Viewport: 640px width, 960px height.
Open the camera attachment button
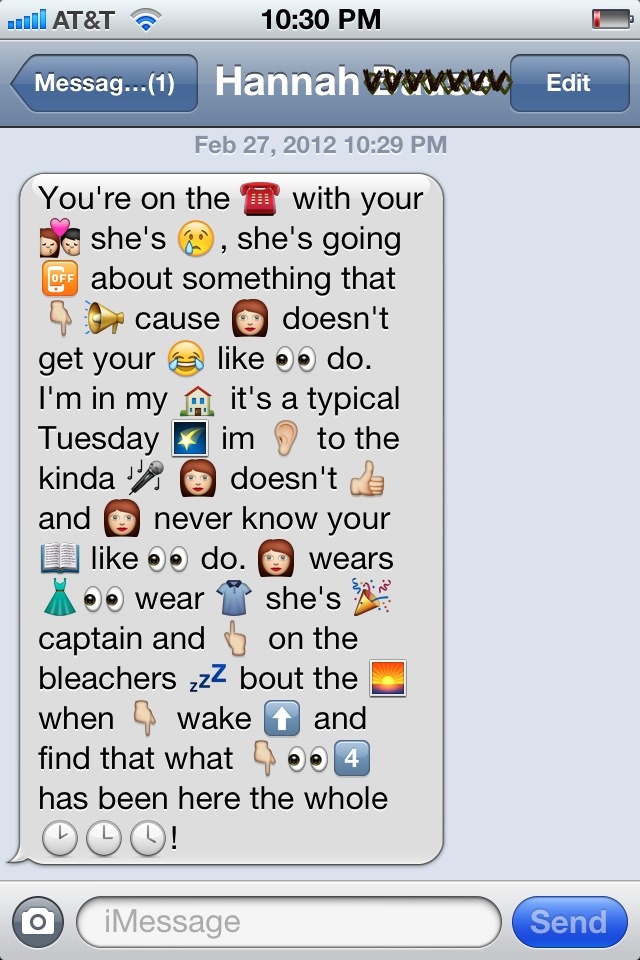[38, 921]
